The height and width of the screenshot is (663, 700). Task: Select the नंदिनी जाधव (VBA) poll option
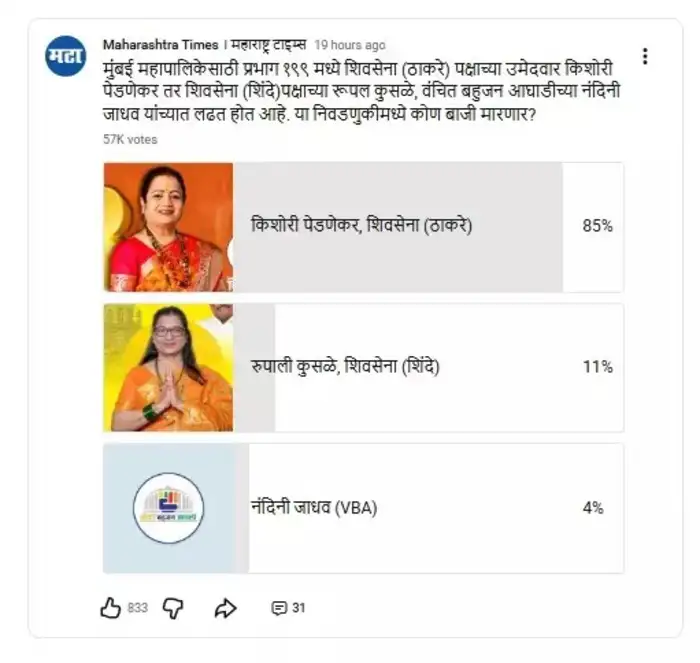pyautogui.click(x=363, y=508)
